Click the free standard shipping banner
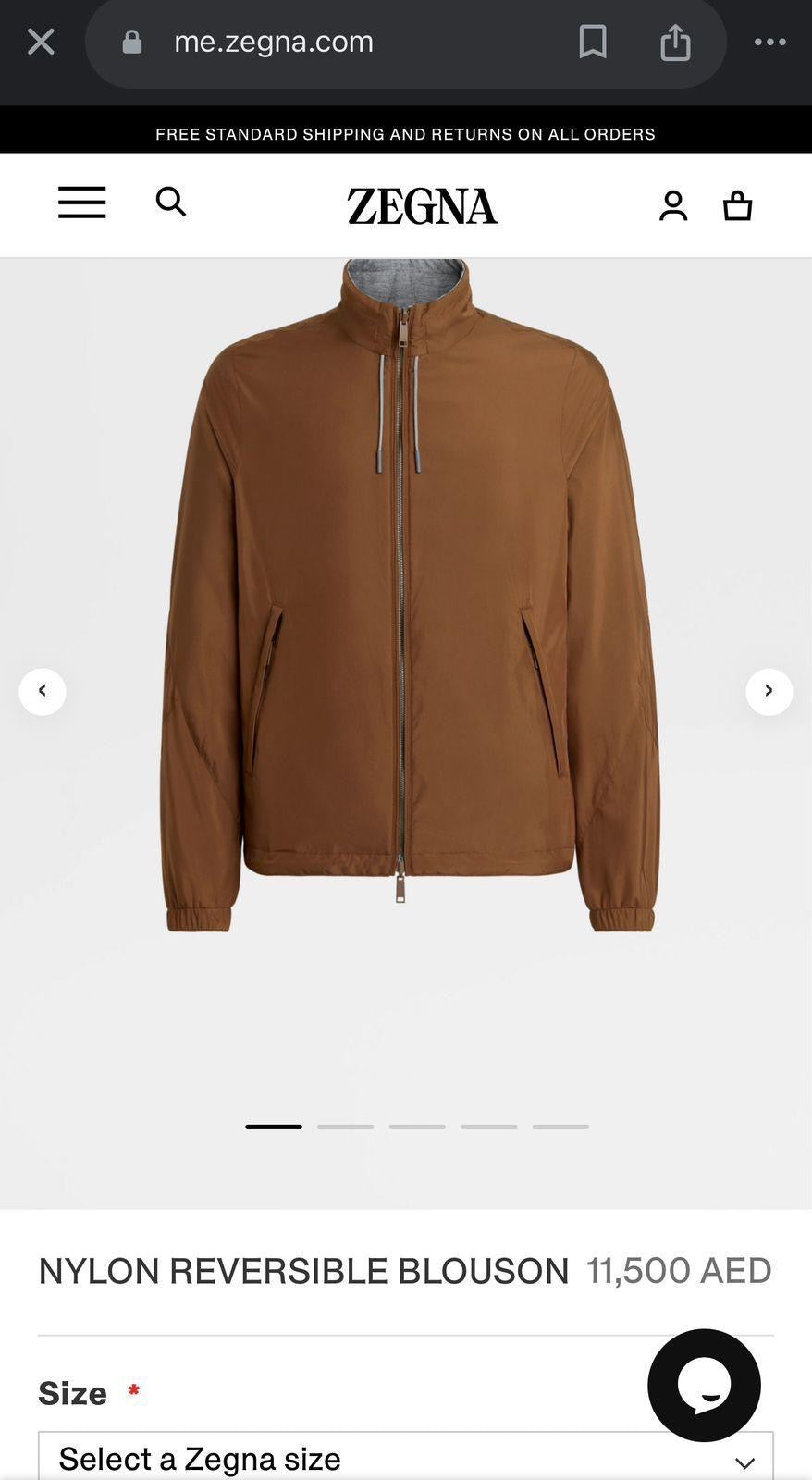This screenshot has width=812, height=1480. point(406,133)
